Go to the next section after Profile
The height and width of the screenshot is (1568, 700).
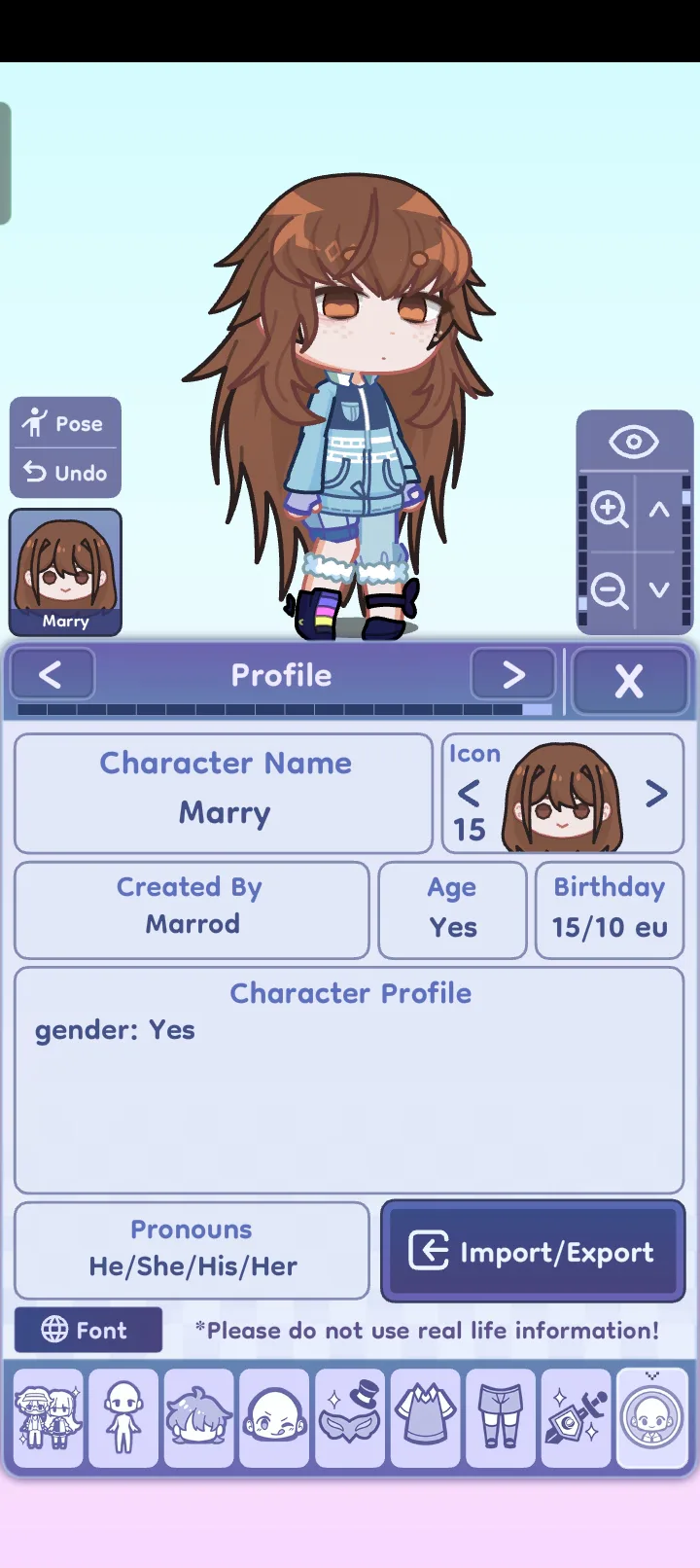point(512,674)
